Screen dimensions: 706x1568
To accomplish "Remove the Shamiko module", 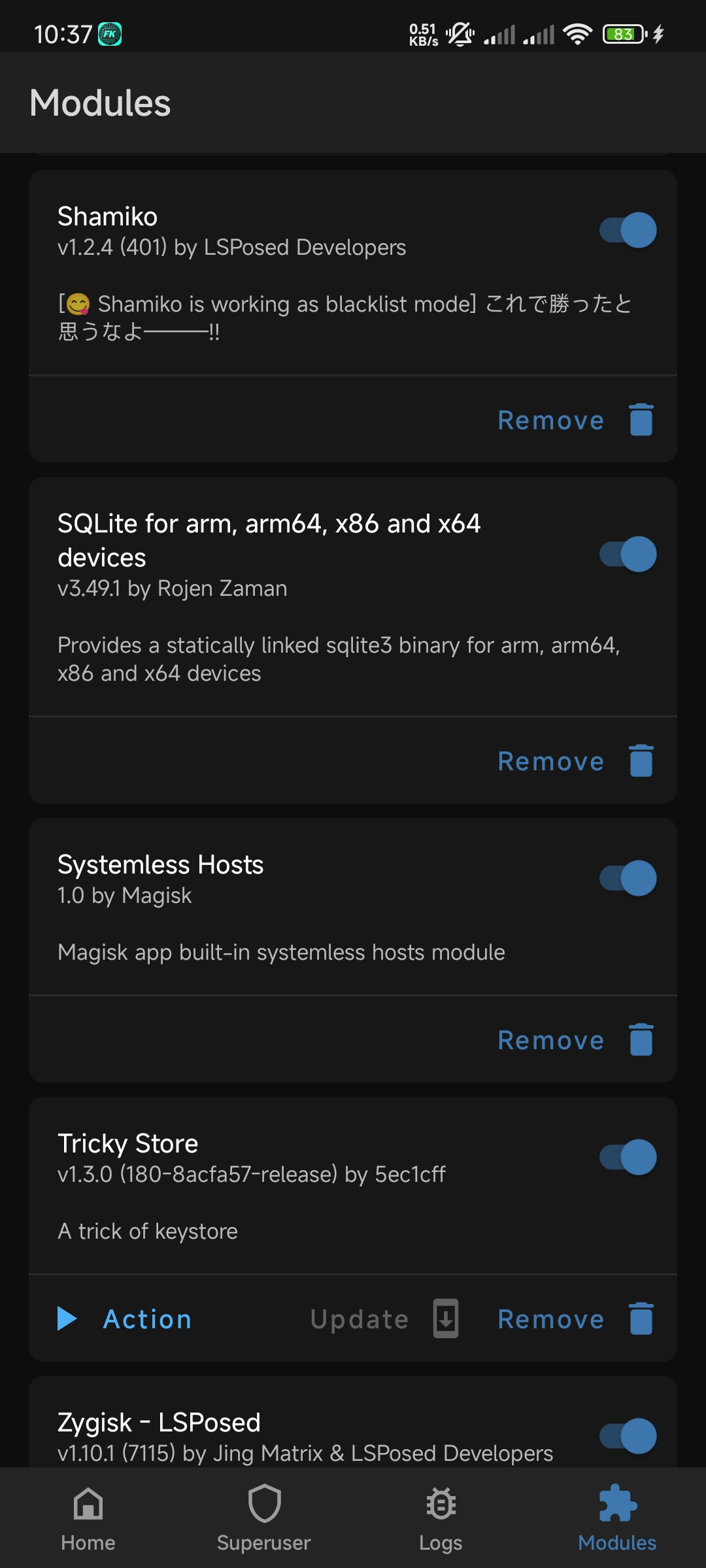I will 575,420.
